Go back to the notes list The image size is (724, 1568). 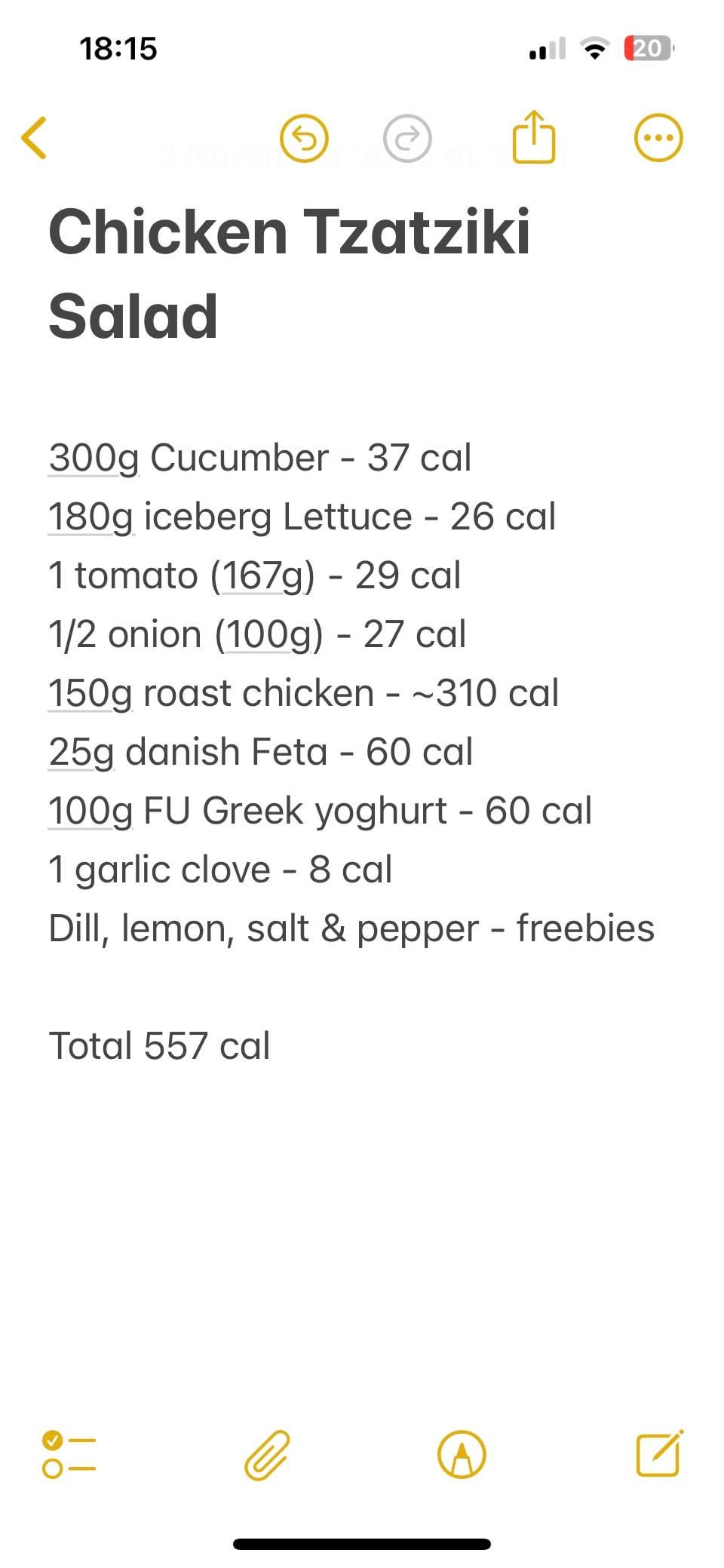(35, 138)
